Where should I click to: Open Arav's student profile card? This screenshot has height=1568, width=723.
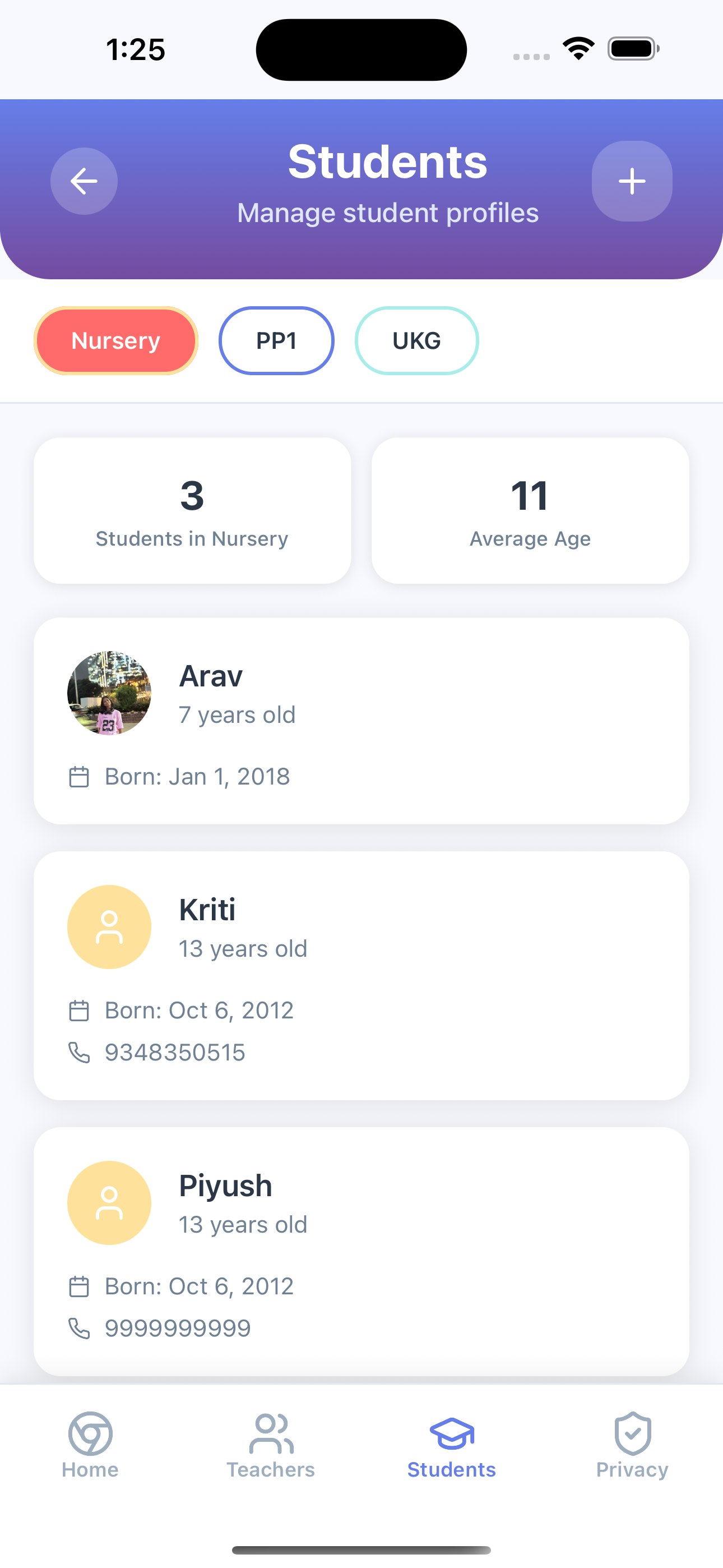tap(361, 721)
